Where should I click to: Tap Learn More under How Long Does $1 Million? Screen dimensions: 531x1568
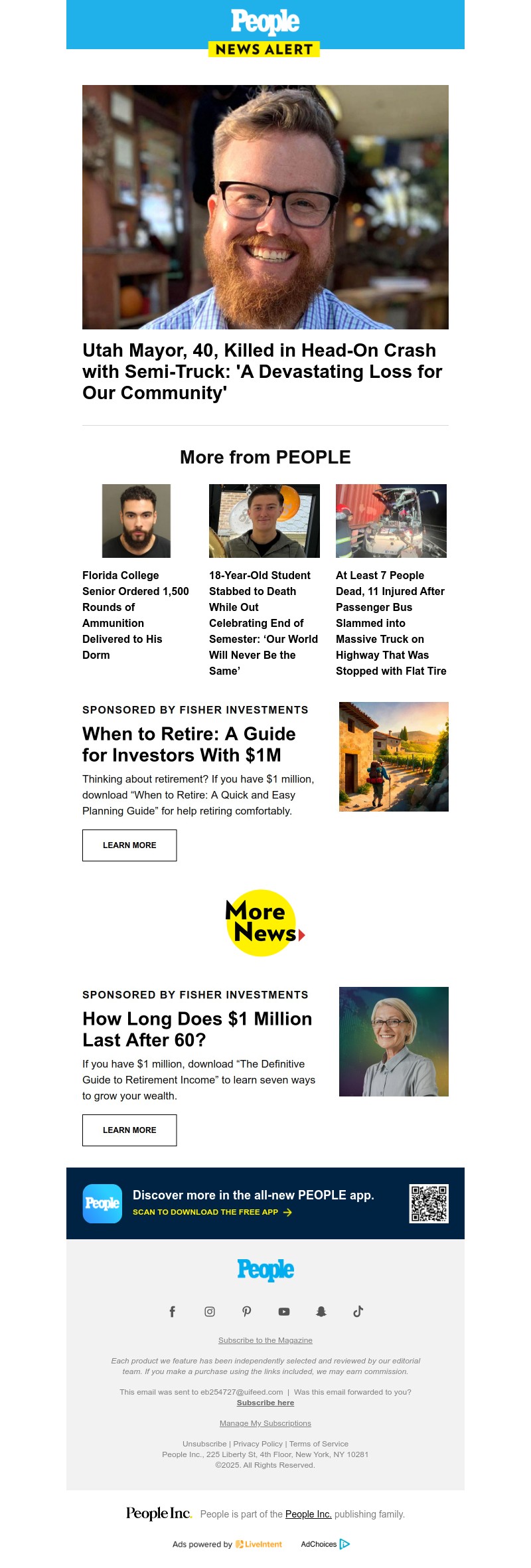click(x=129, y=1130)
